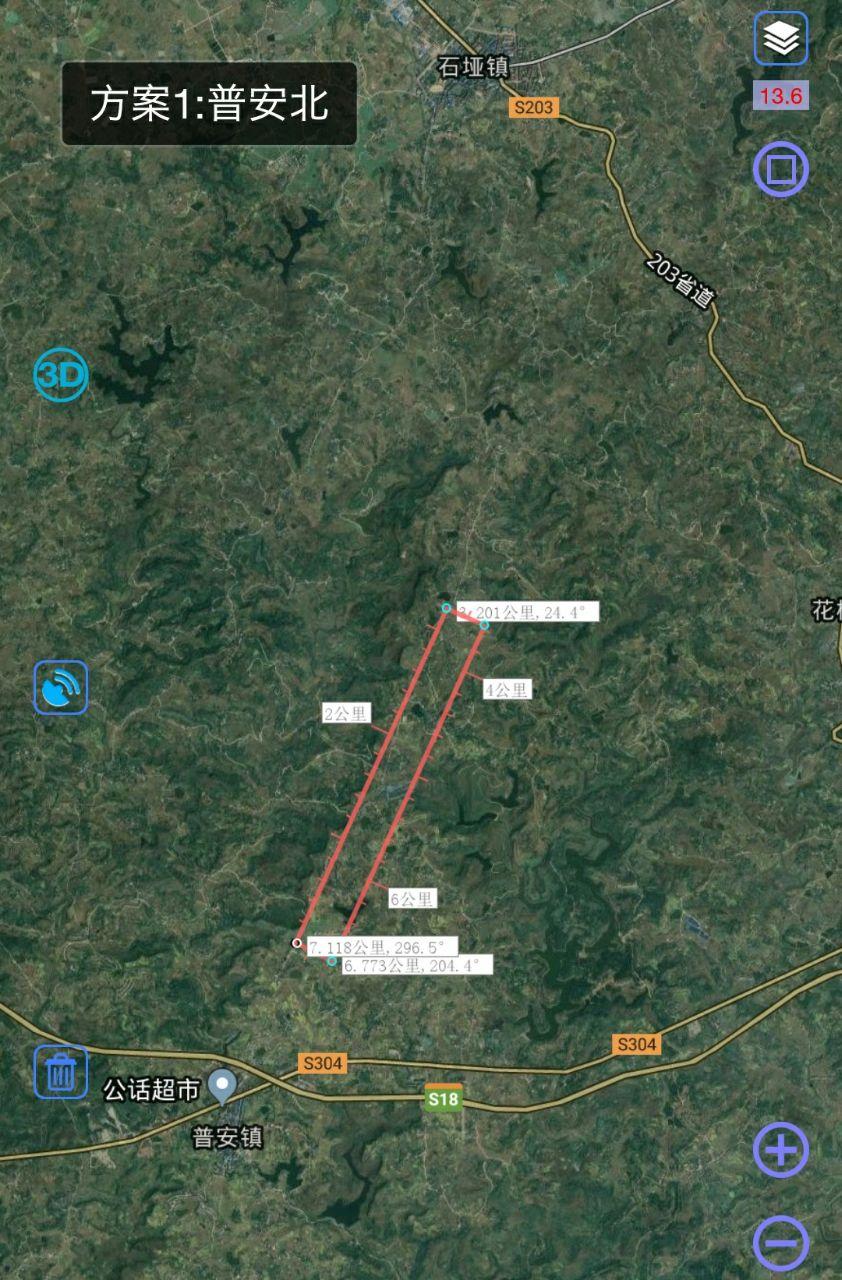Select the 公话超市 map pin
This screenshot has width=842, height=1280.
pyautogui.click(x=222, y=1084)
